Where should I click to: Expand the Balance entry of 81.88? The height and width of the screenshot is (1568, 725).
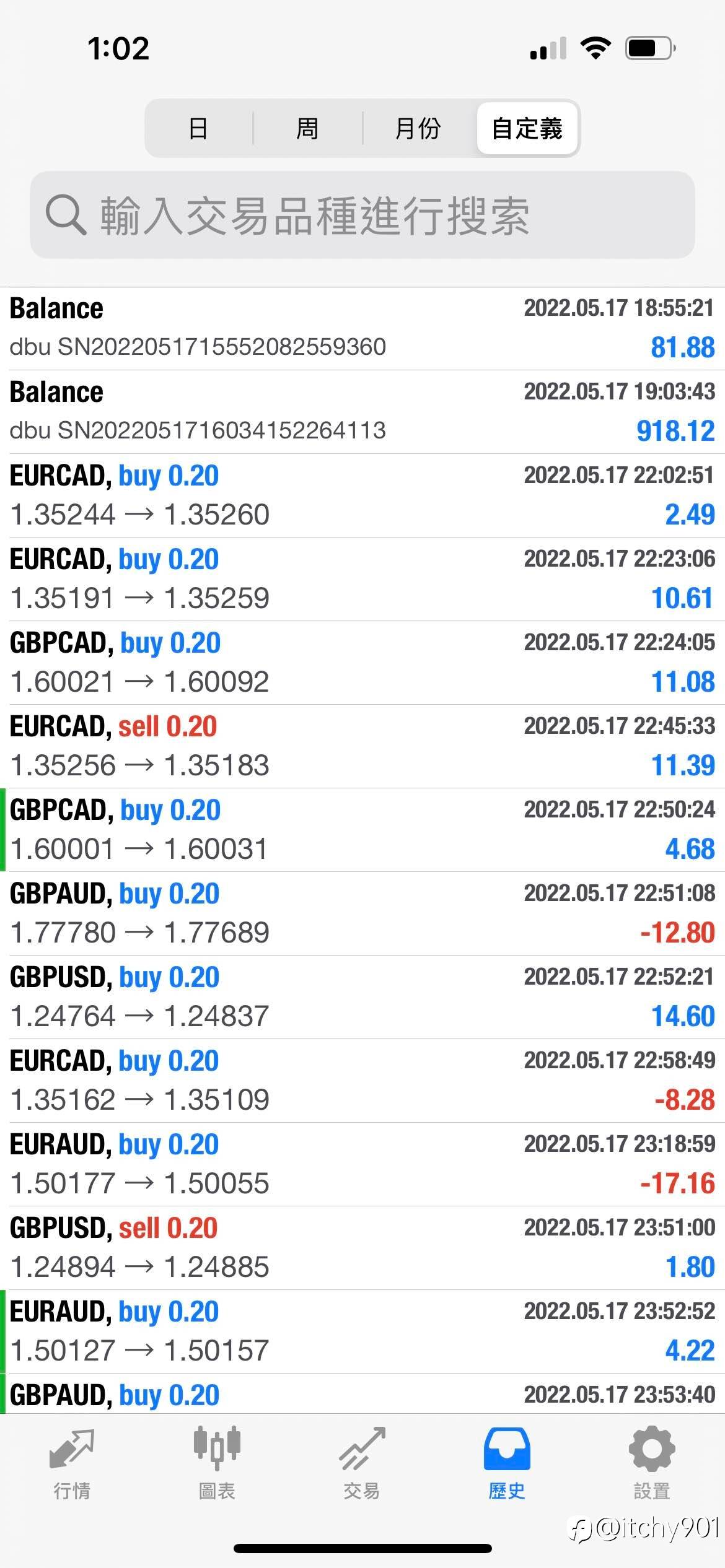click(362, 329)
